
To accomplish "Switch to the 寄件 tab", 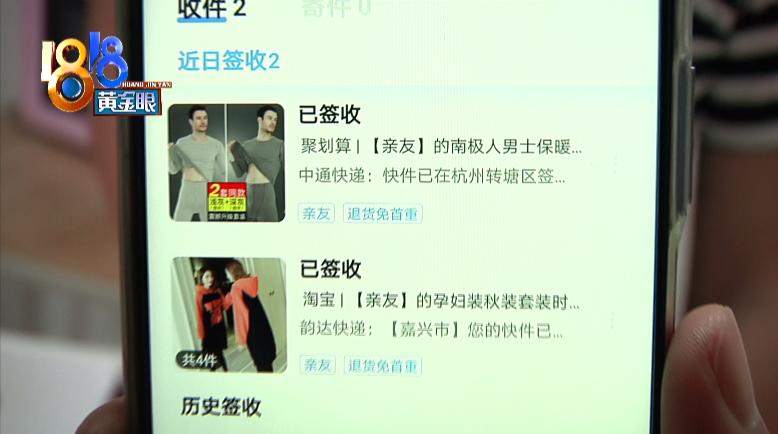I will tap(334, 9).
